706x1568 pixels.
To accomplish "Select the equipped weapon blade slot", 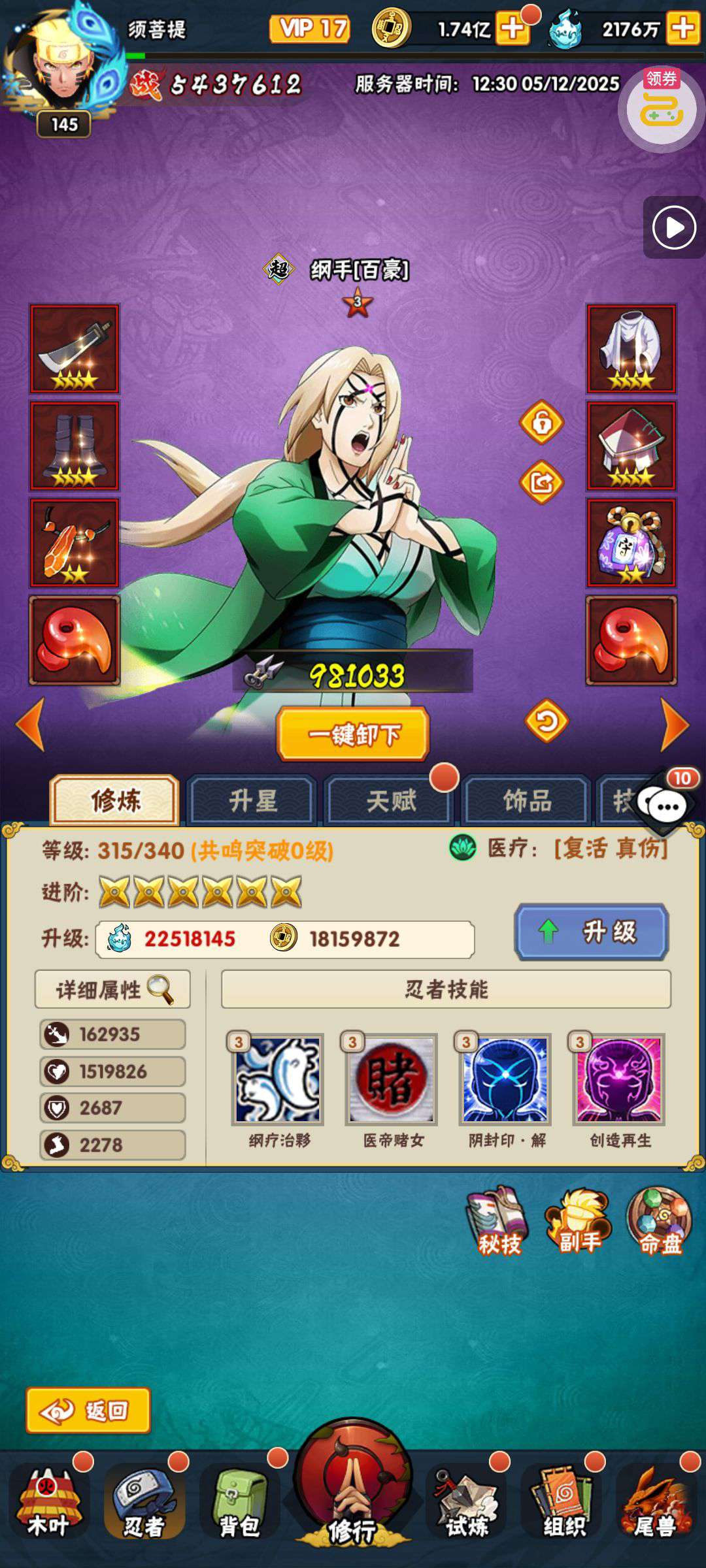I will 75,348.
